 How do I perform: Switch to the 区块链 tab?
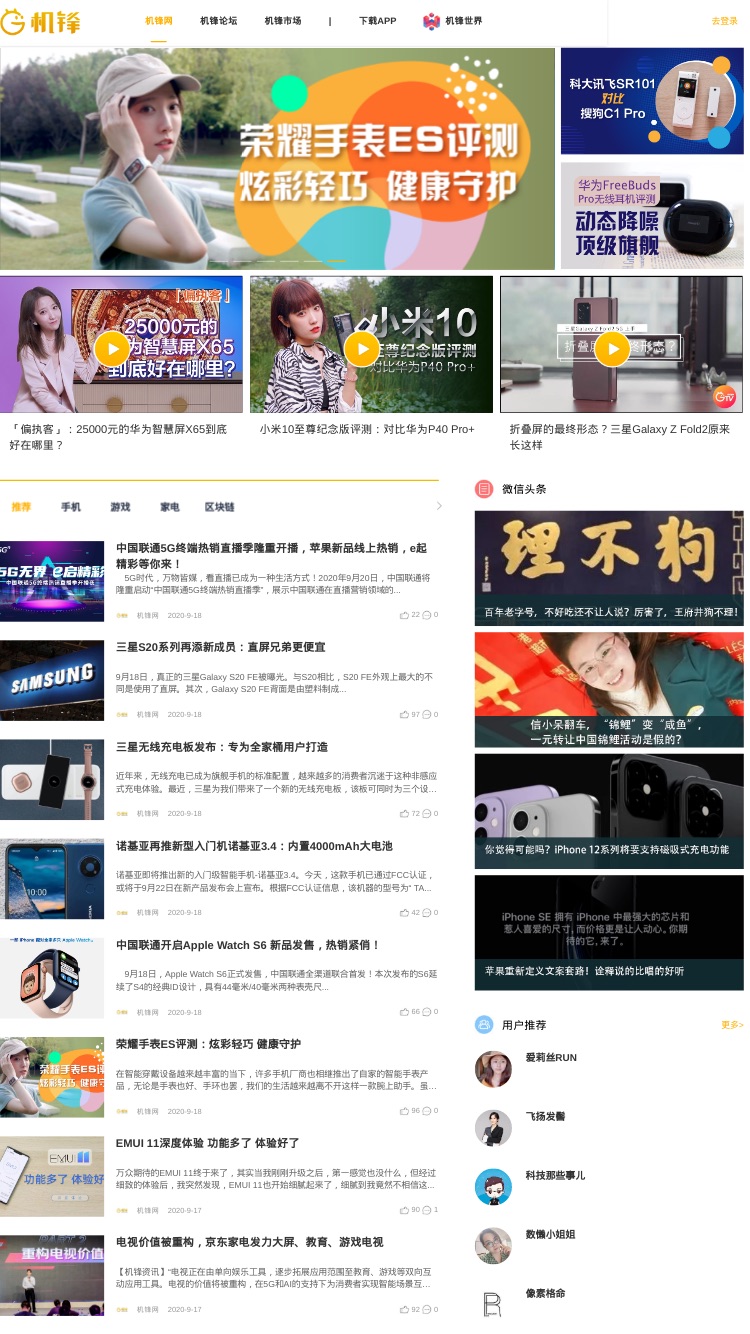219,507
